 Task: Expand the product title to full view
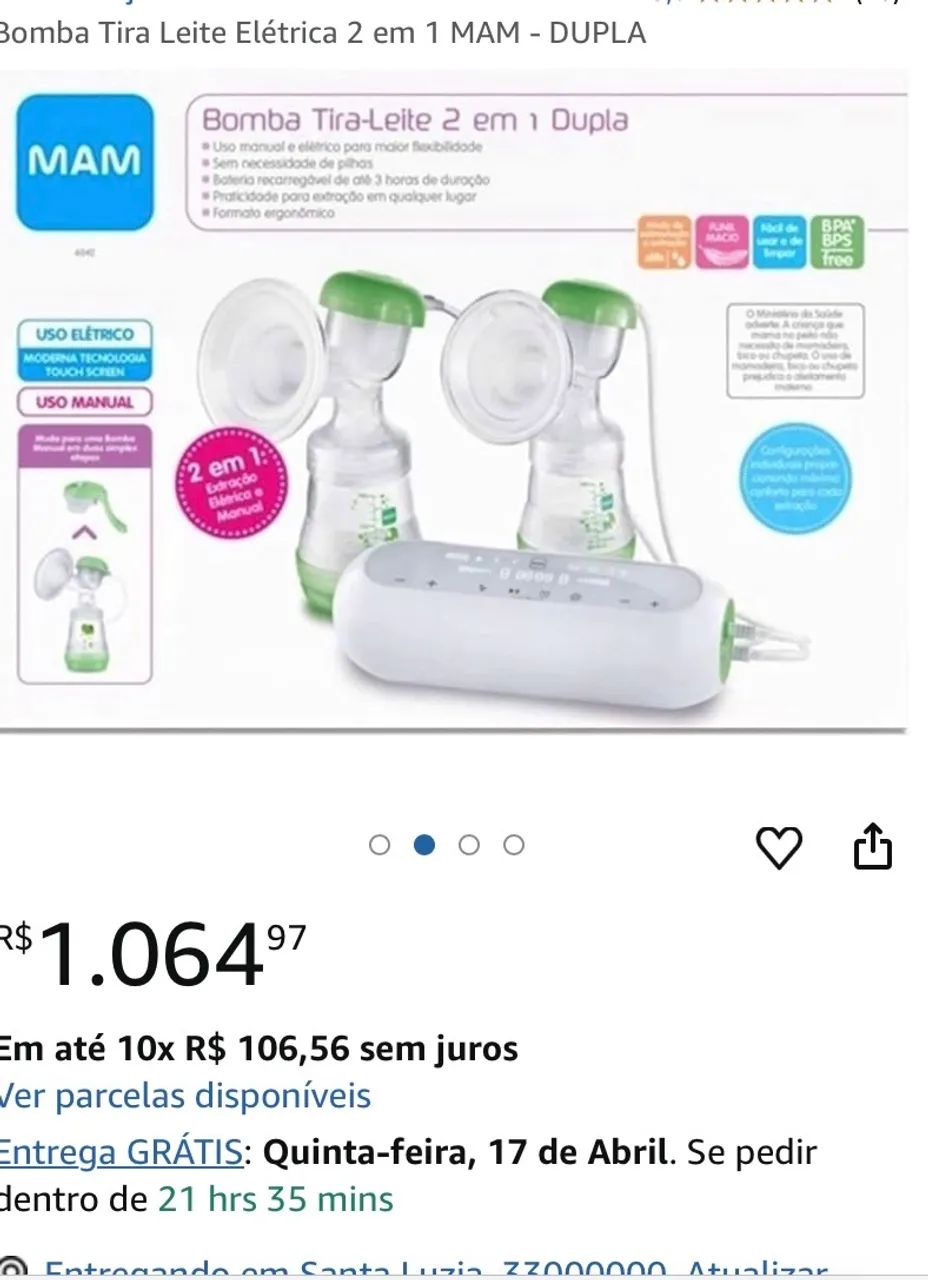click(320, 33)
